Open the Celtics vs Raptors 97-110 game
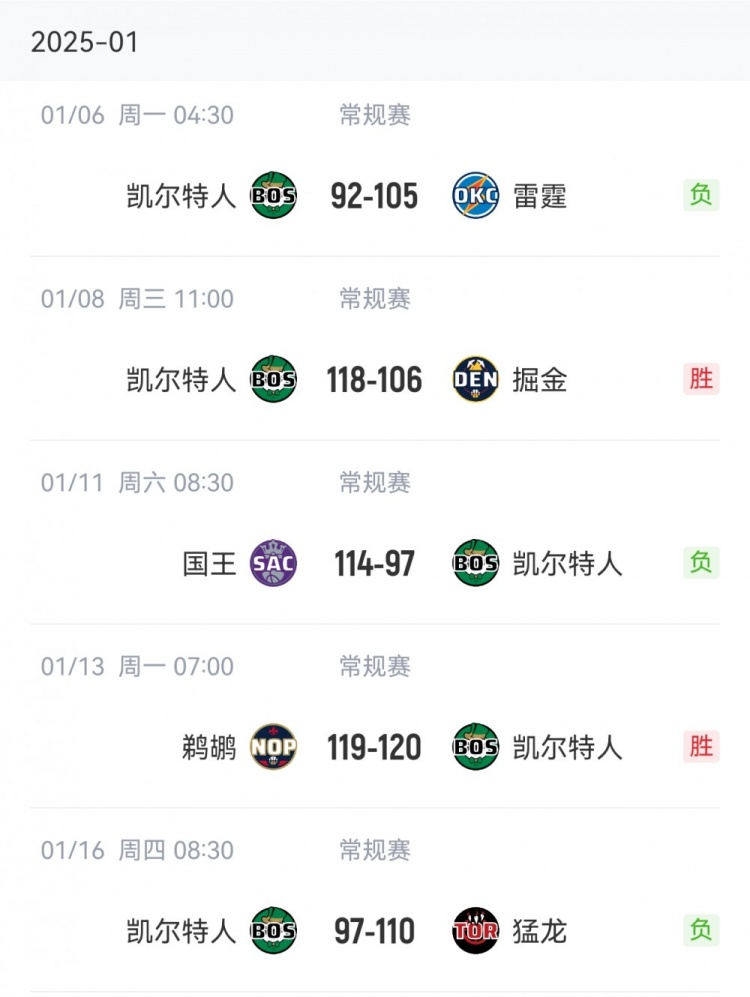Viewport: 750px width, 997px height. (374, 932)
